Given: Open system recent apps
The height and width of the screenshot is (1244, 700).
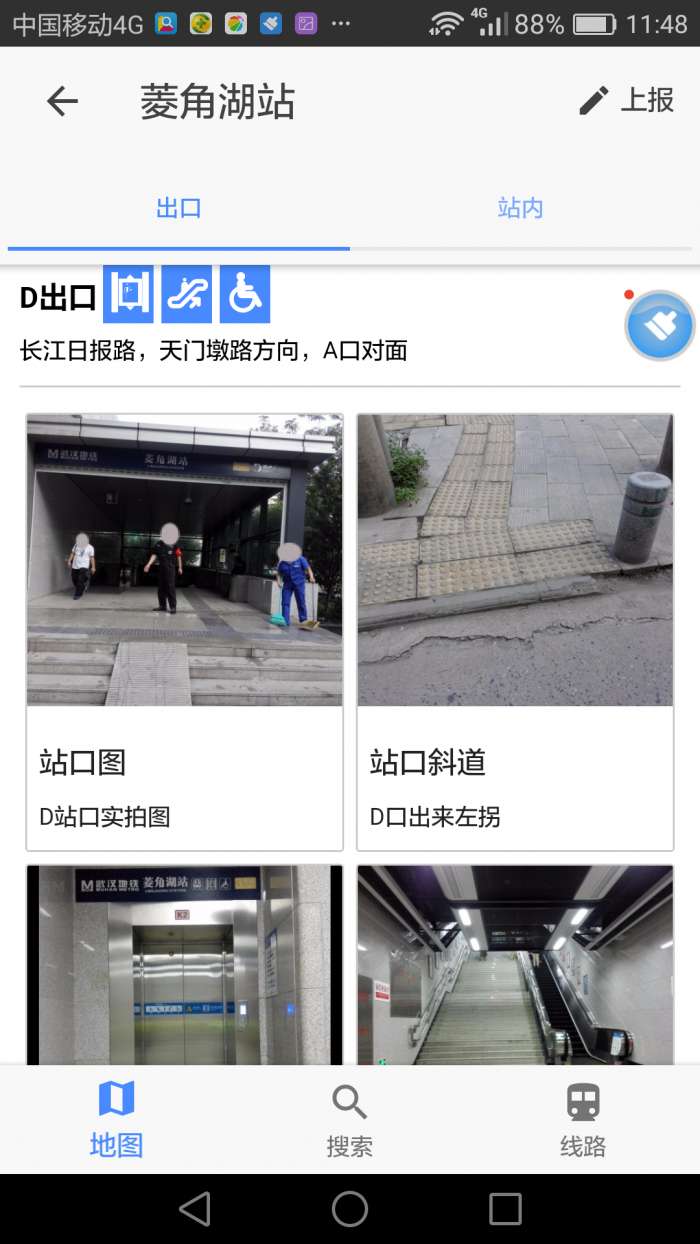Looking at the screenshot, I should (505, 1209).
